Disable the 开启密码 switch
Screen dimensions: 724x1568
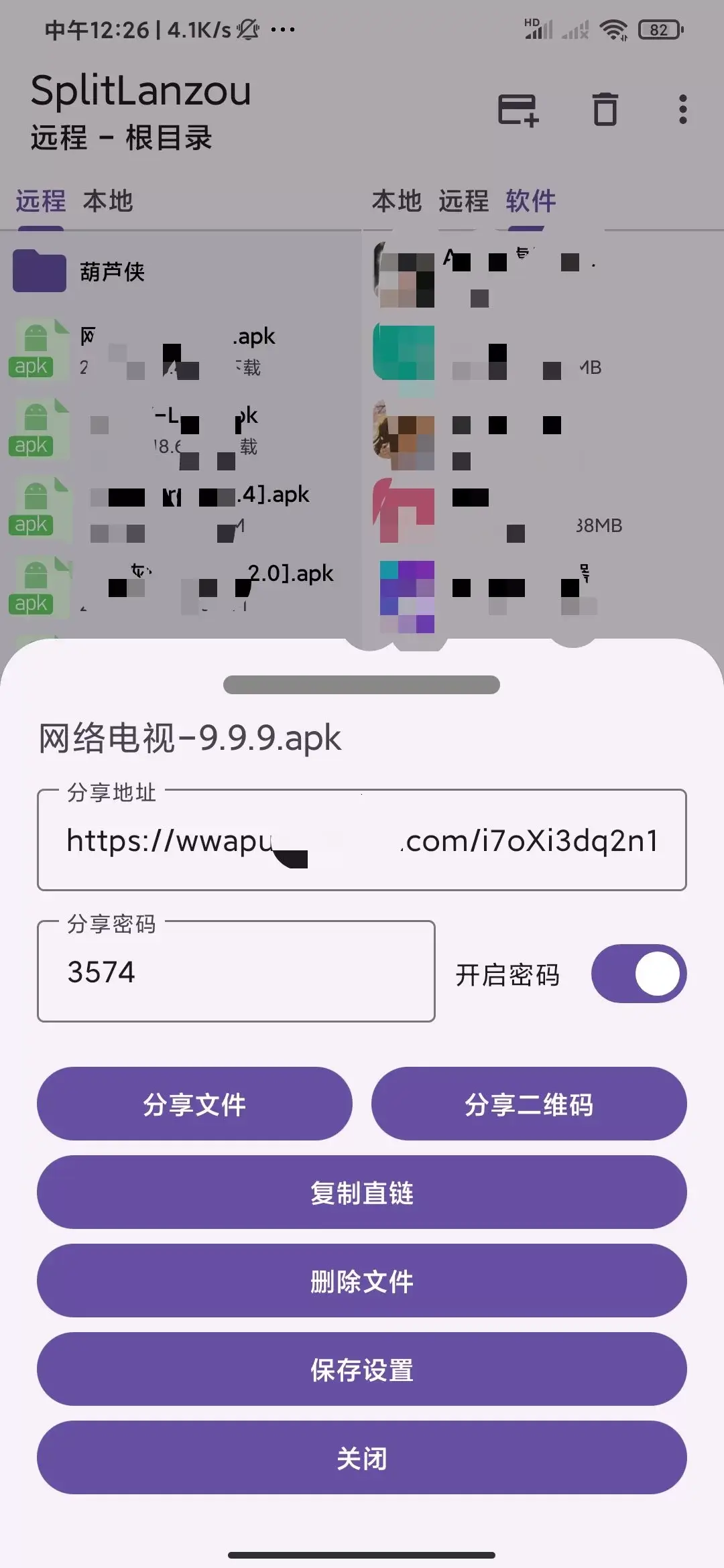click(x=639, y=974)
